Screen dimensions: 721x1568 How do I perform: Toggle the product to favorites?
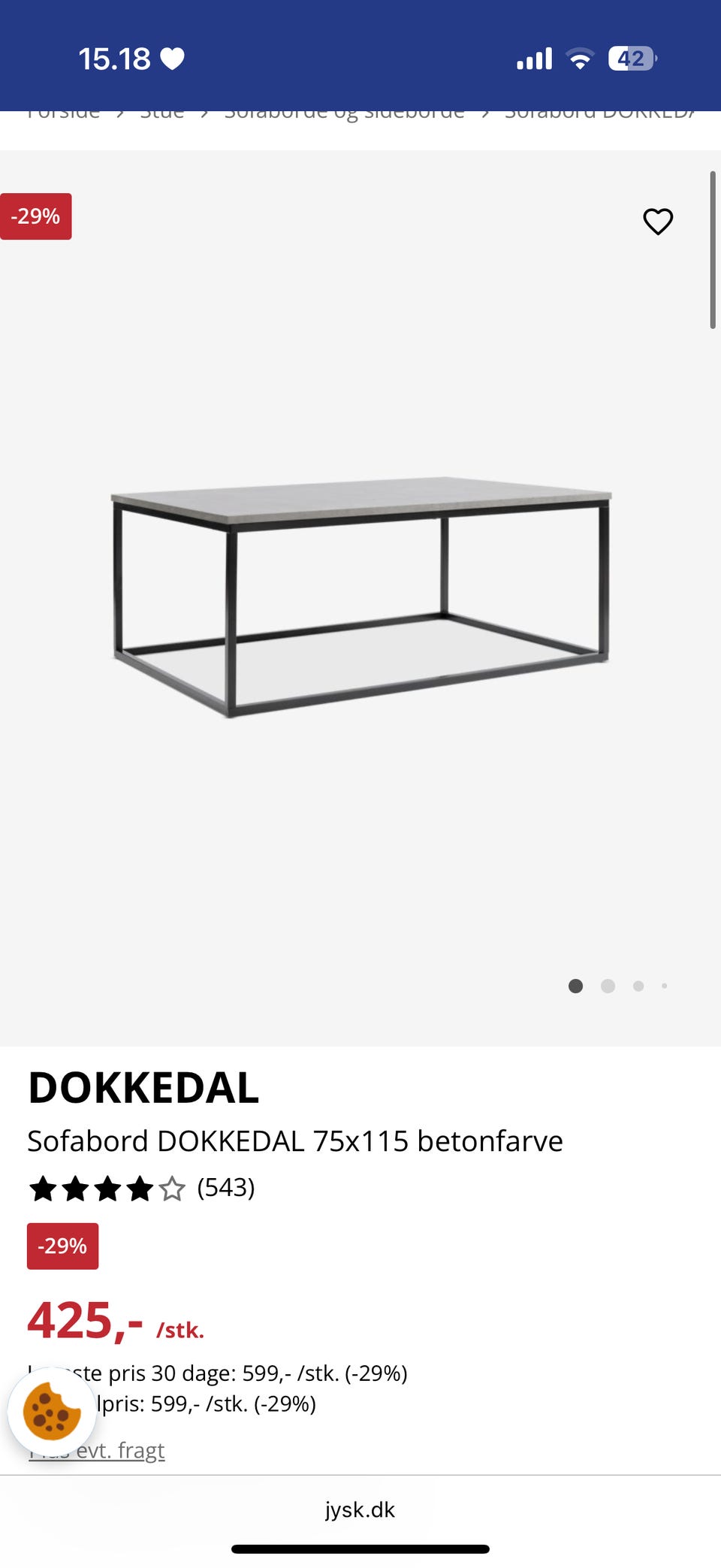pos(657,221)
